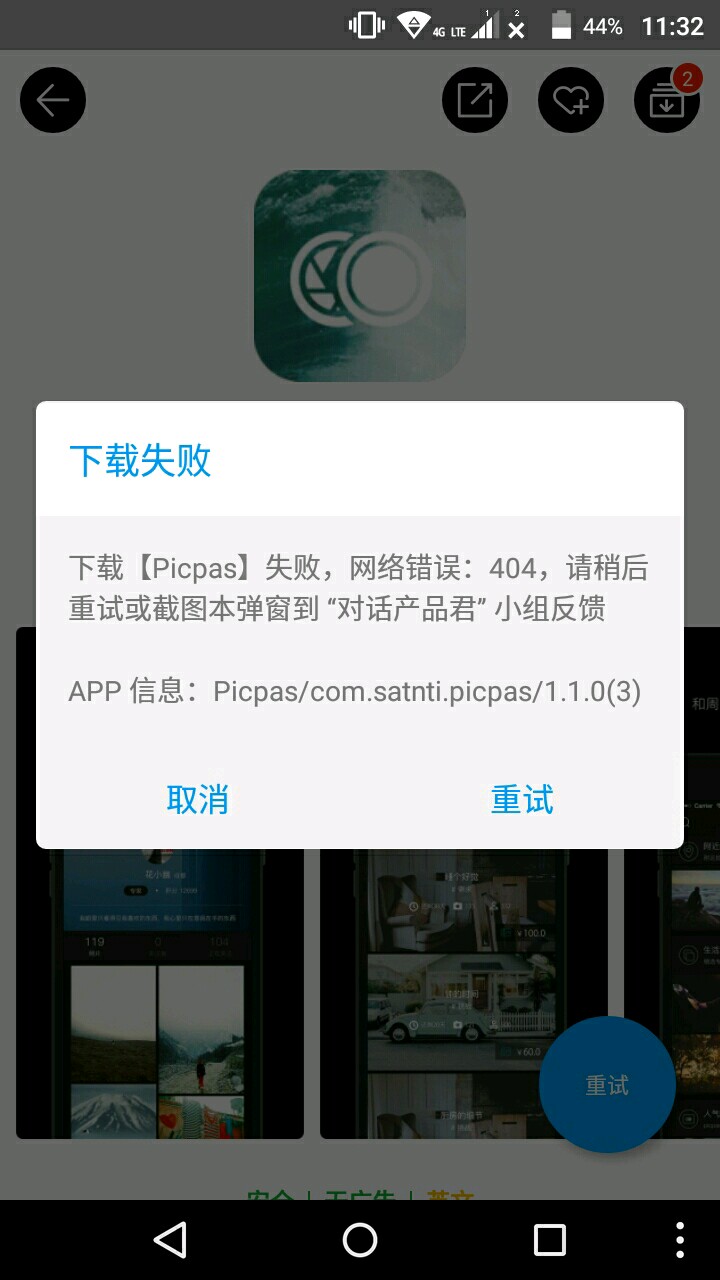
Task: Go back using the top arrow icon
Action: tap(53, 100)
